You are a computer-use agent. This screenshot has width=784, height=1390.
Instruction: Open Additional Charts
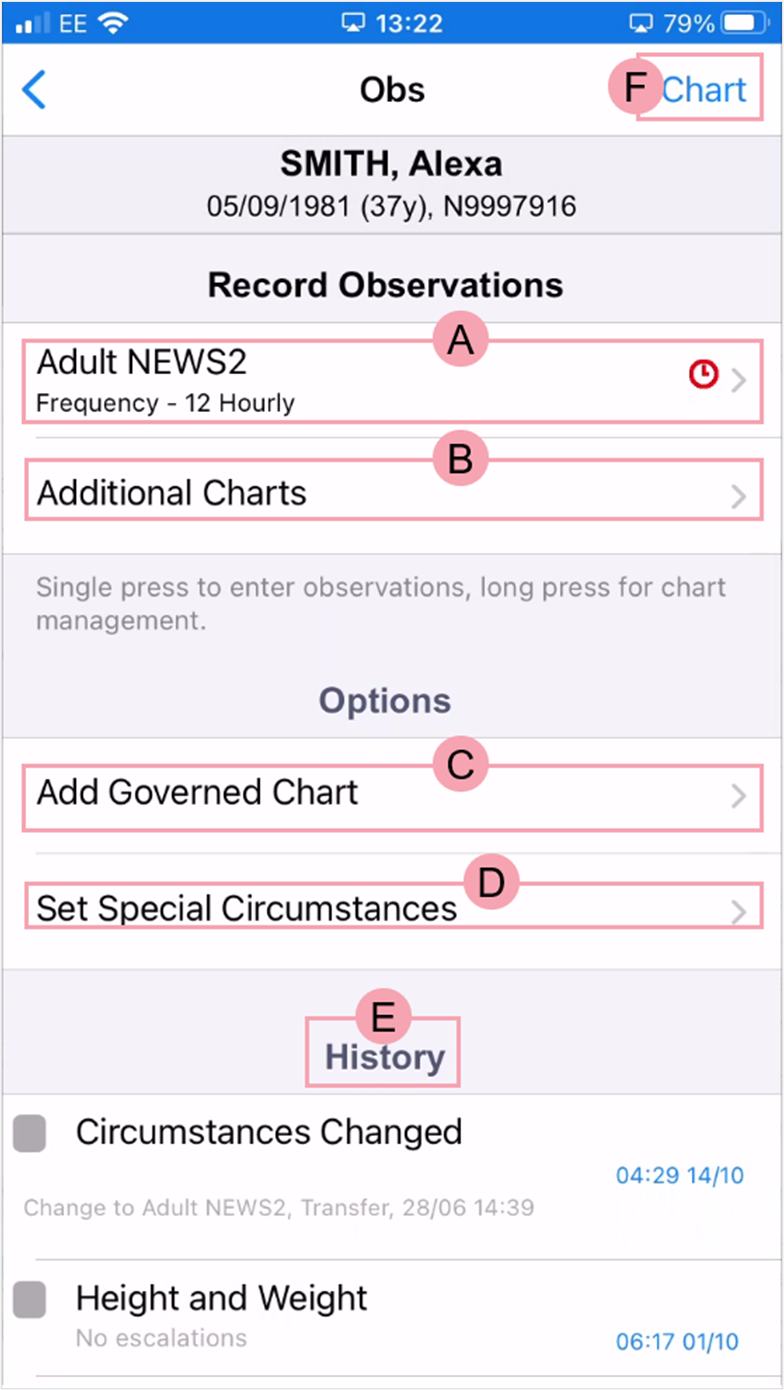click(x=392, y=493)
